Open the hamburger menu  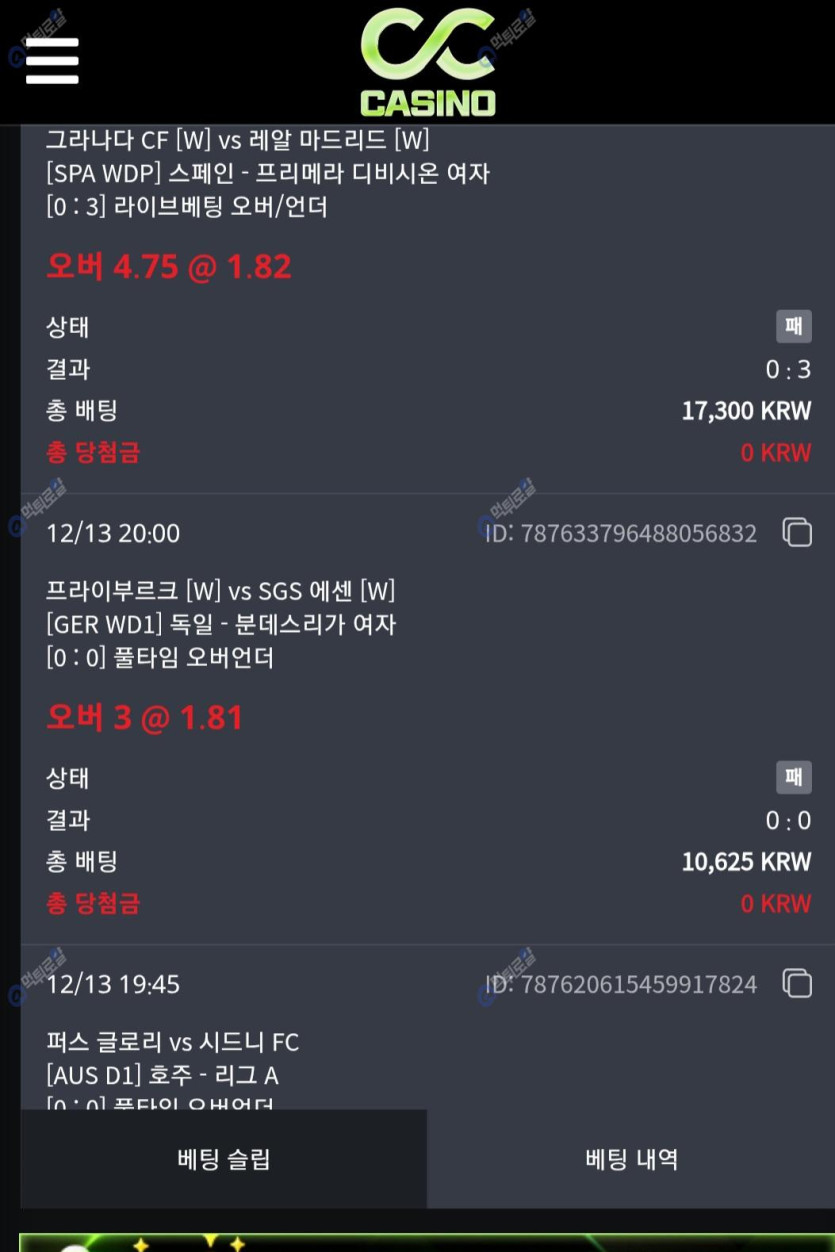(52, 61)
